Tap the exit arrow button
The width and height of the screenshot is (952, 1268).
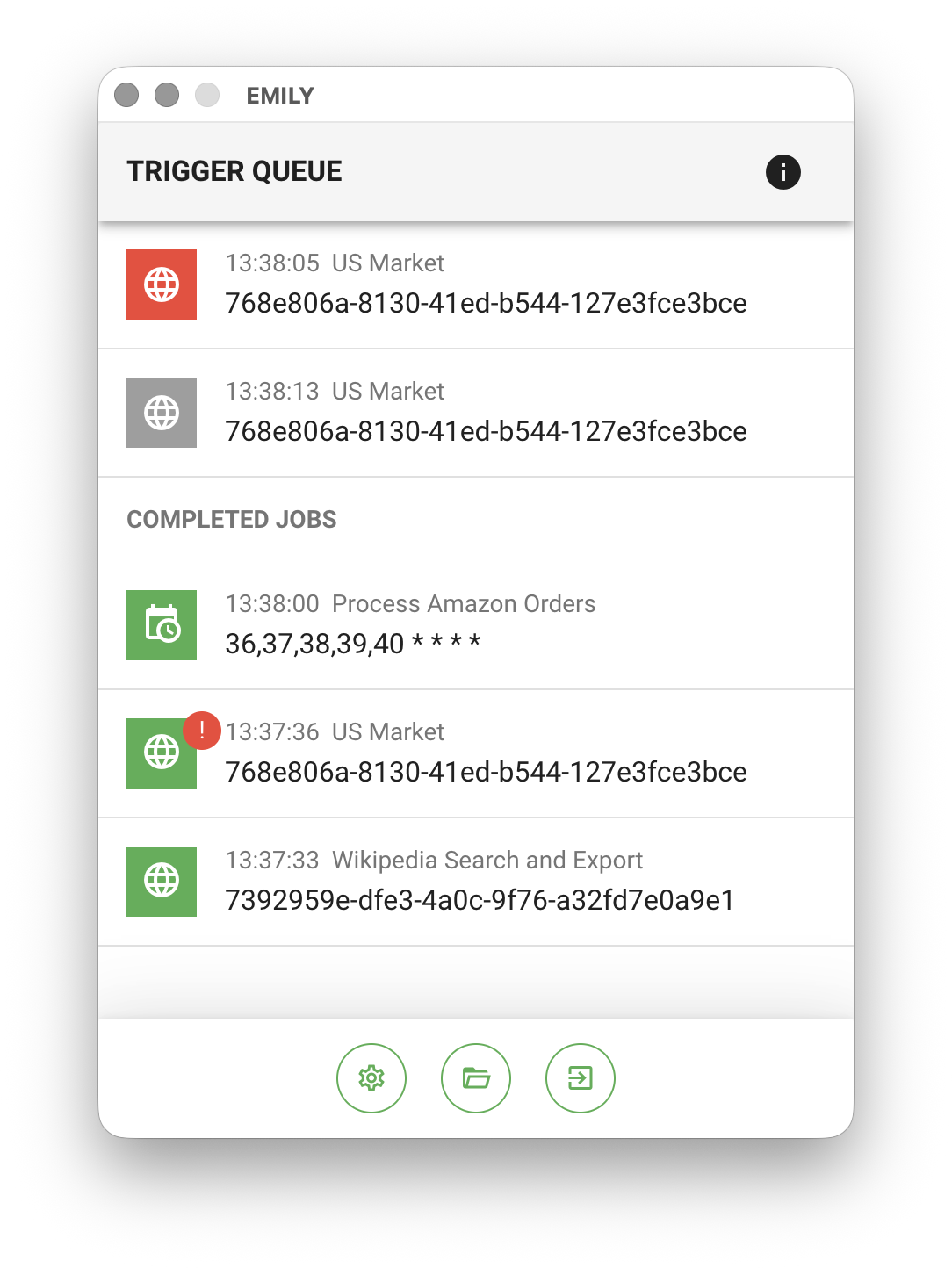[x=581, y=1077]
